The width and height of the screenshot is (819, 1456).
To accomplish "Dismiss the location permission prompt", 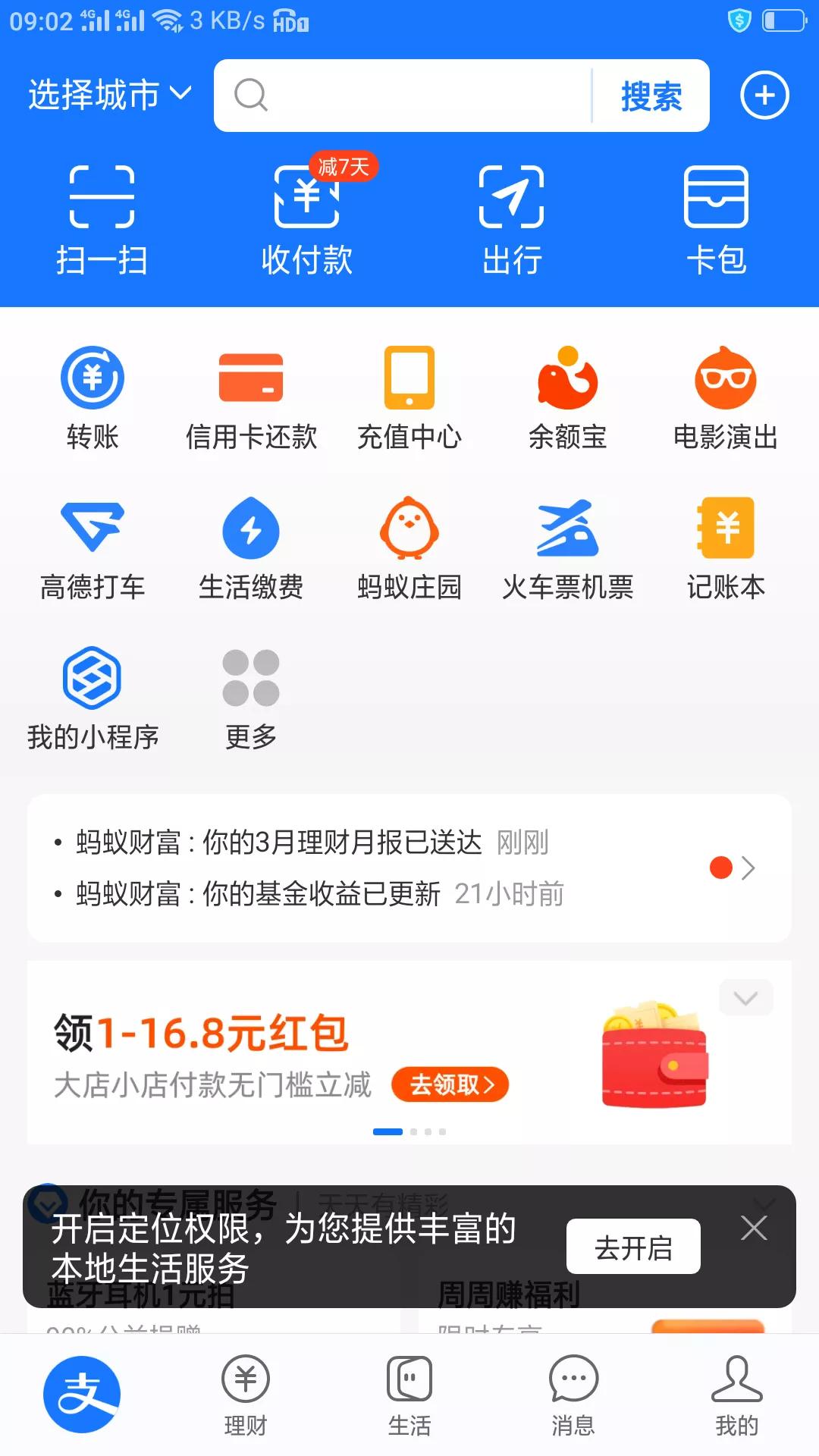I will pyautogui.click(x=754, y=1228).
